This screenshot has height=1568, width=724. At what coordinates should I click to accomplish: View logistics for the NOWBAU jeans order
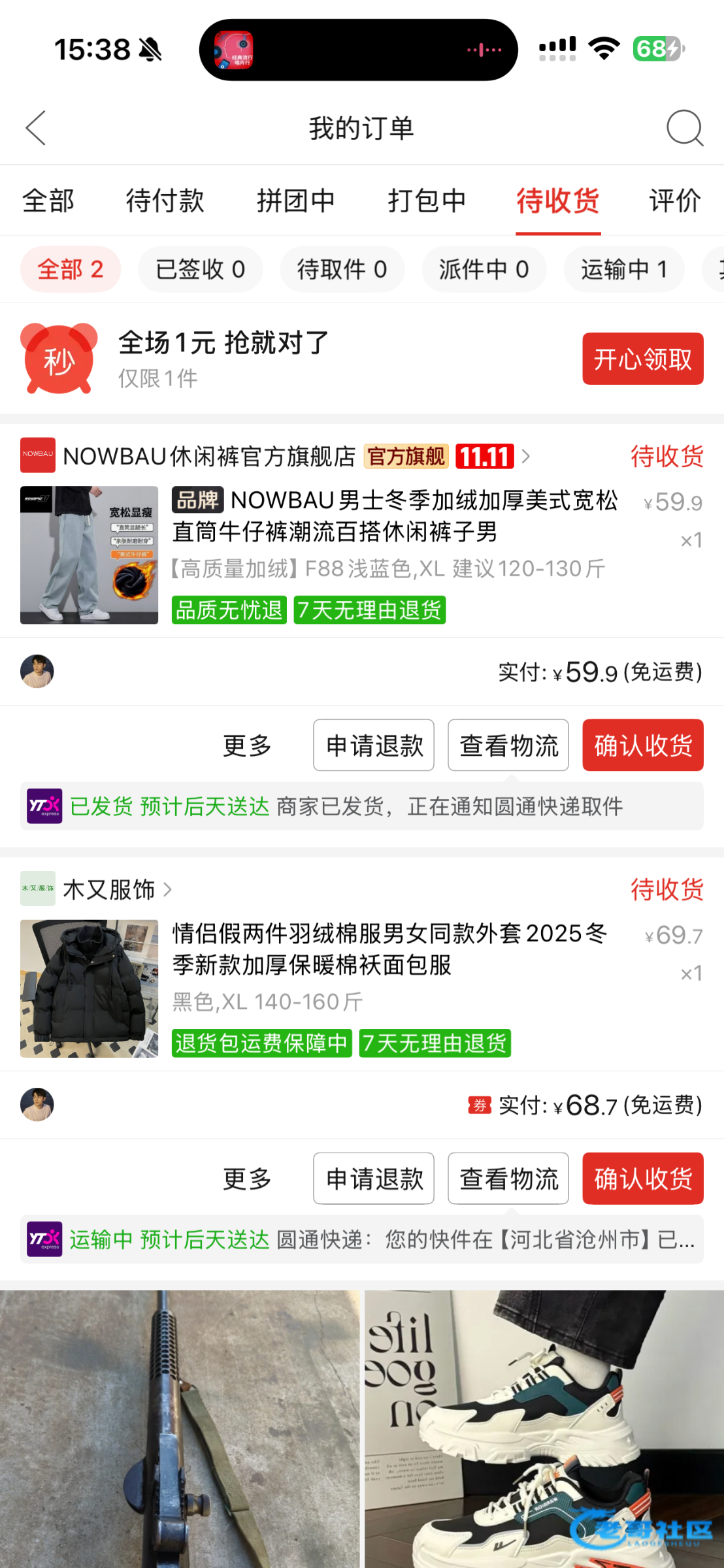click(x=508, y=745)
